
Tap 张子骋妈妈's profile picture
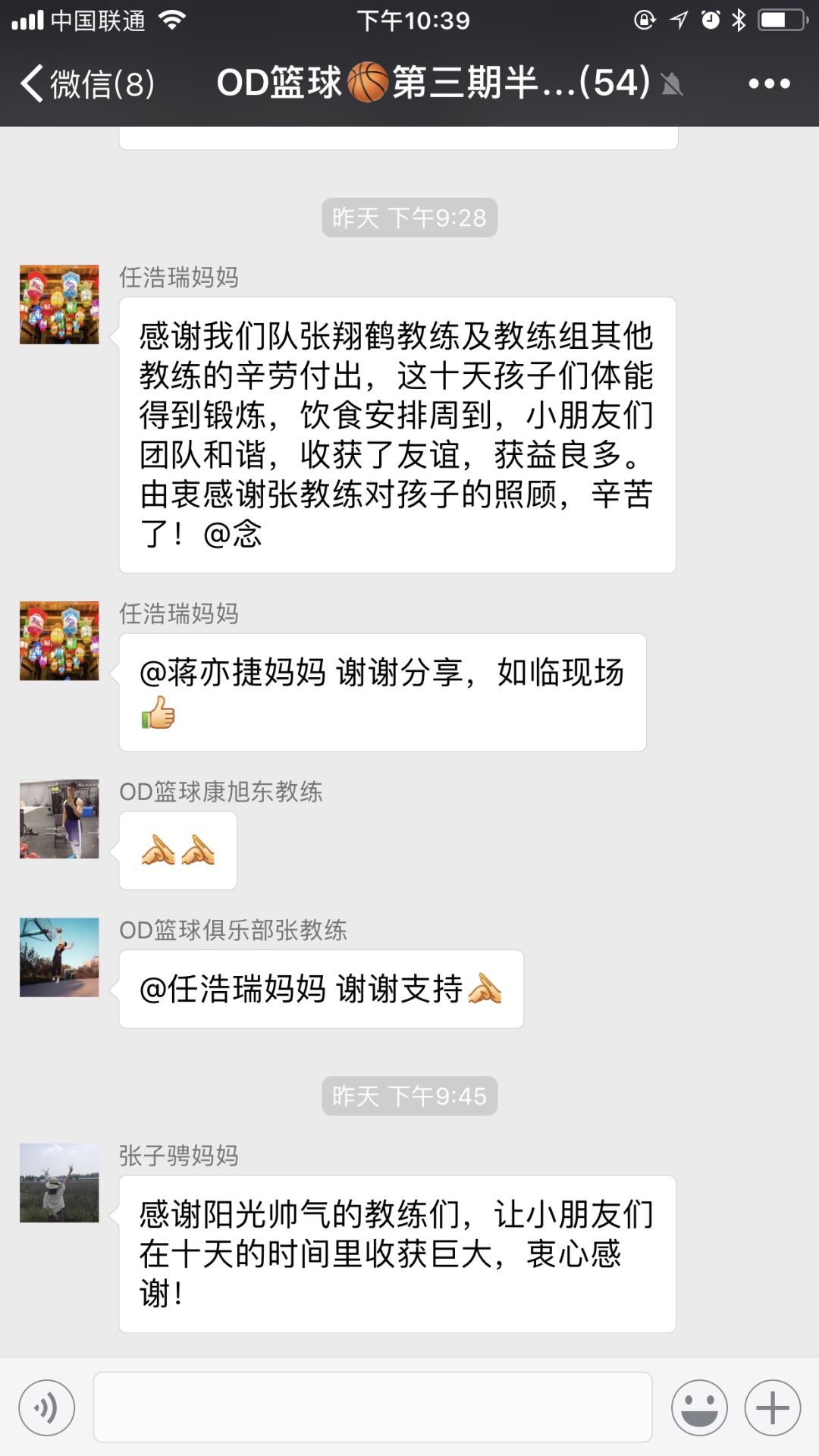pos(59,1183)
